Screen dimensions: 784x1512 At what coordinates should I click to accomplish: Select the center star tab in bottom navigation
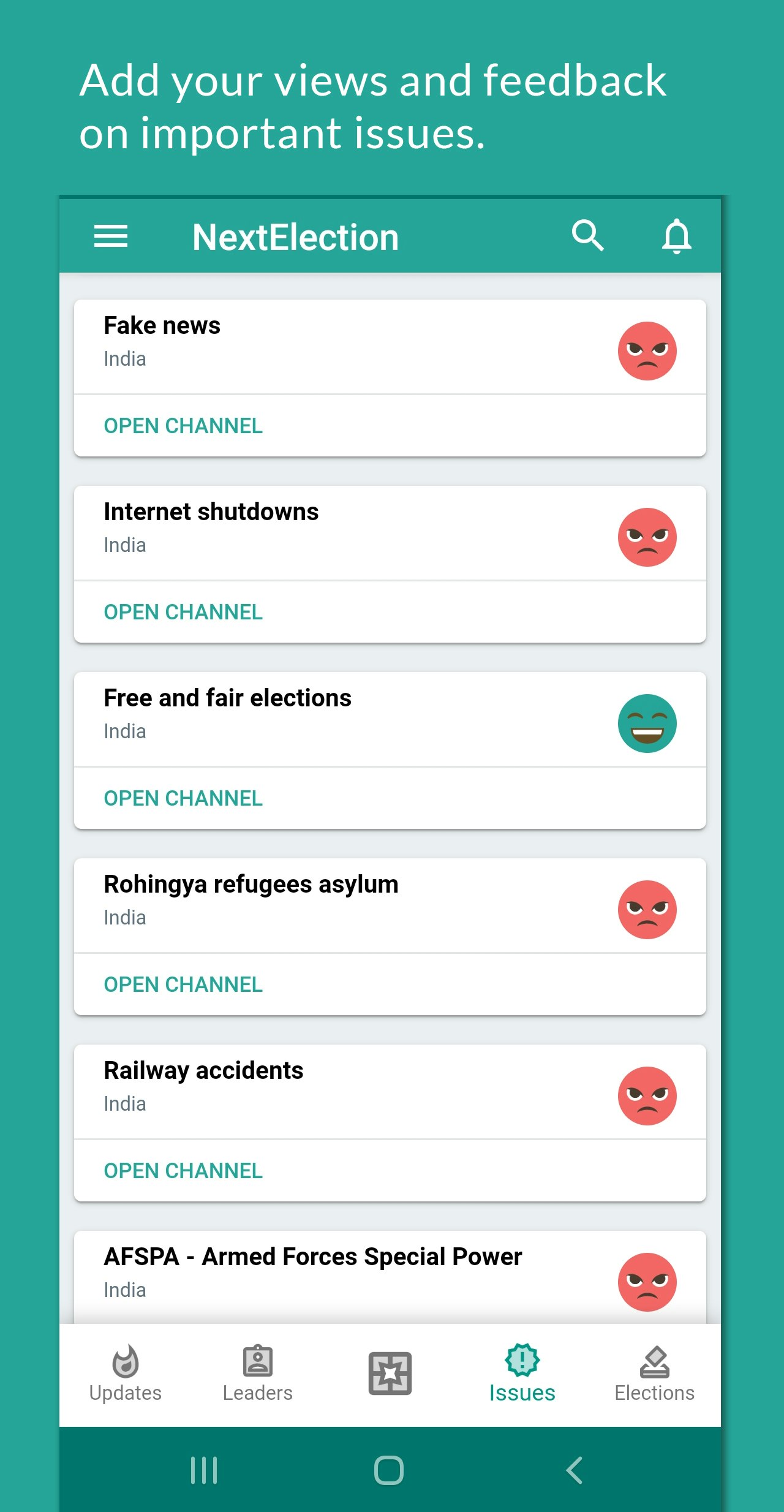[390, 1374]
